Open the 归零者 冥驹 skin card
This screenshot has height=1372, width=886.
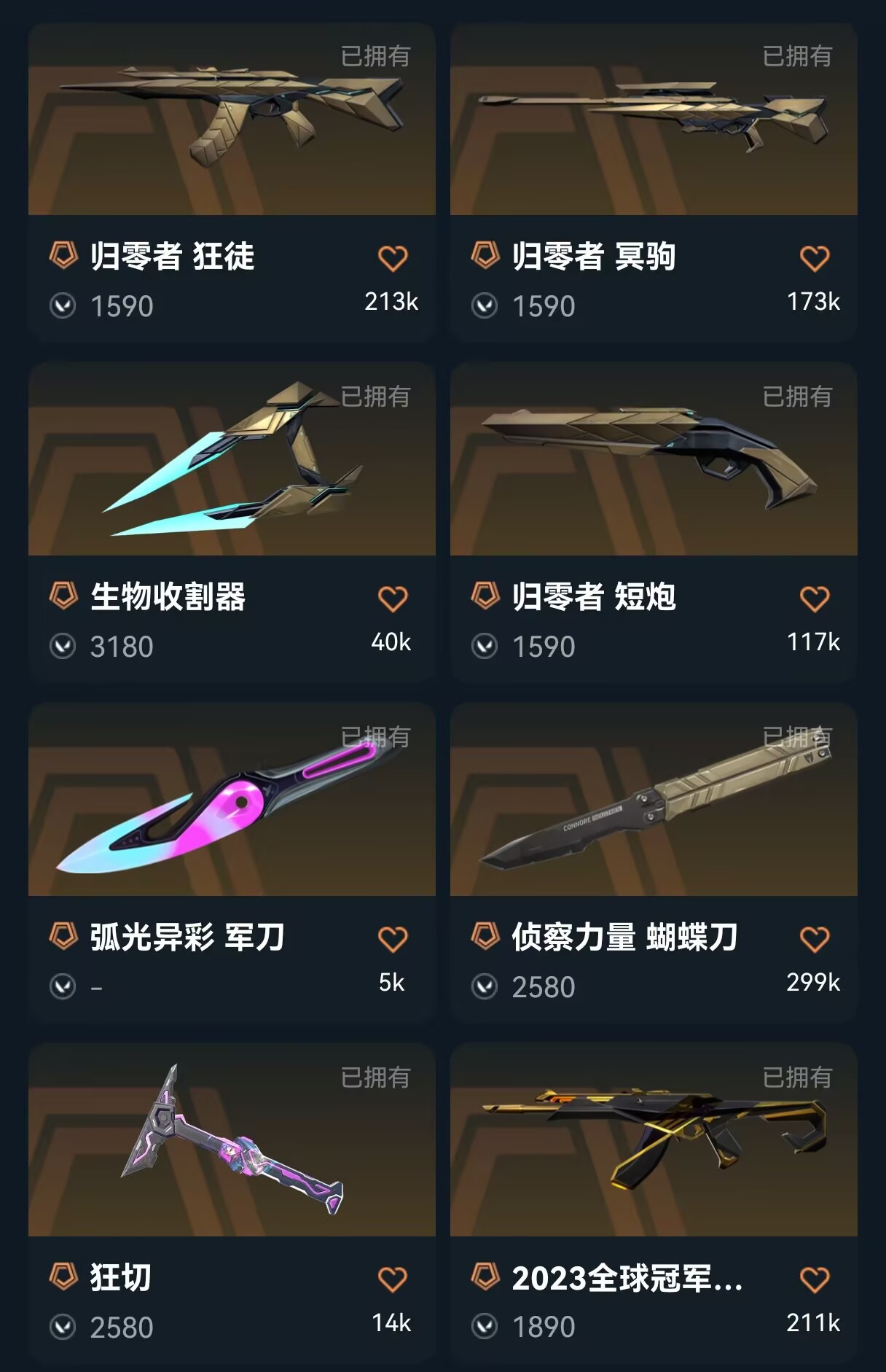click(x=653, y=120)
